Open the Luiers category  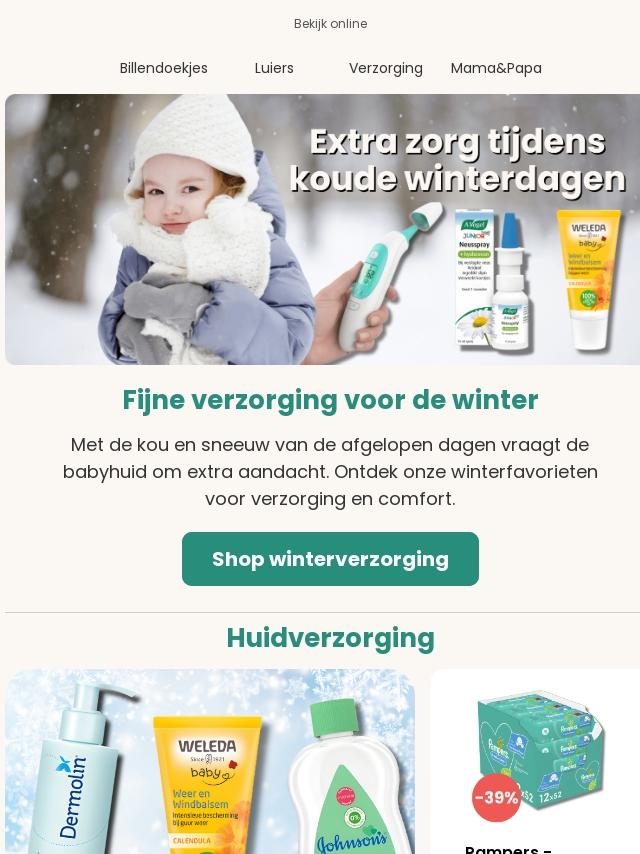pyautogui.click(x=274, y=68)
